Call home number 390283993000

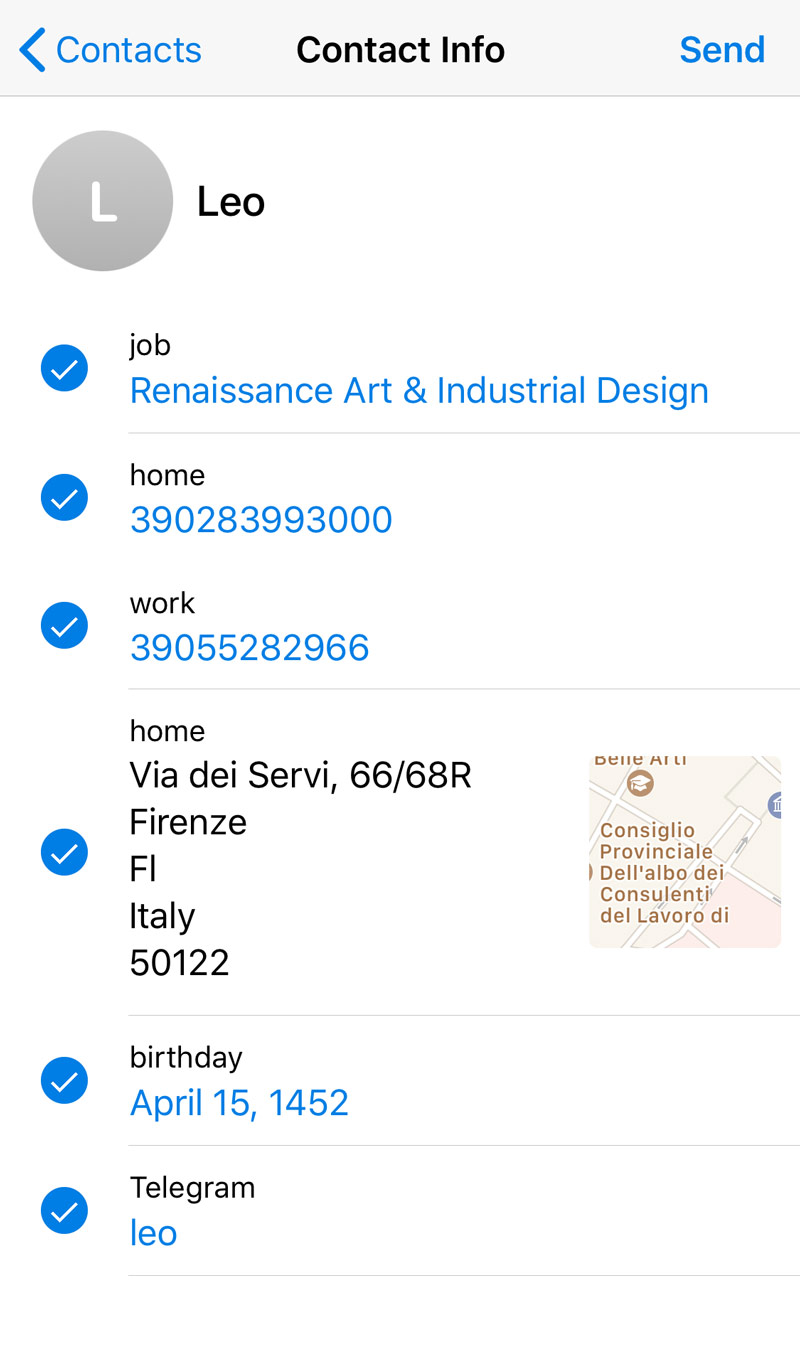pyautogui.click(x=261, y=520)
